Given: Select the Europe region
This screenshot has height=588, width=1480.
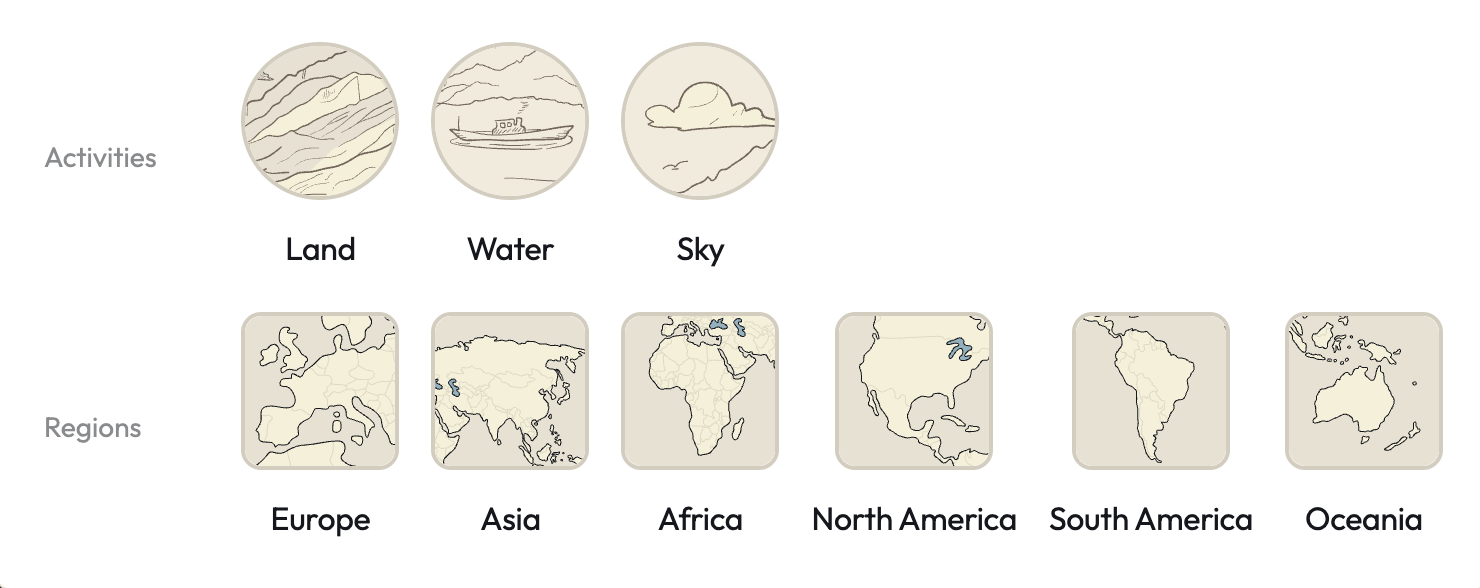Looking at the screenshot, I should 320,390.
